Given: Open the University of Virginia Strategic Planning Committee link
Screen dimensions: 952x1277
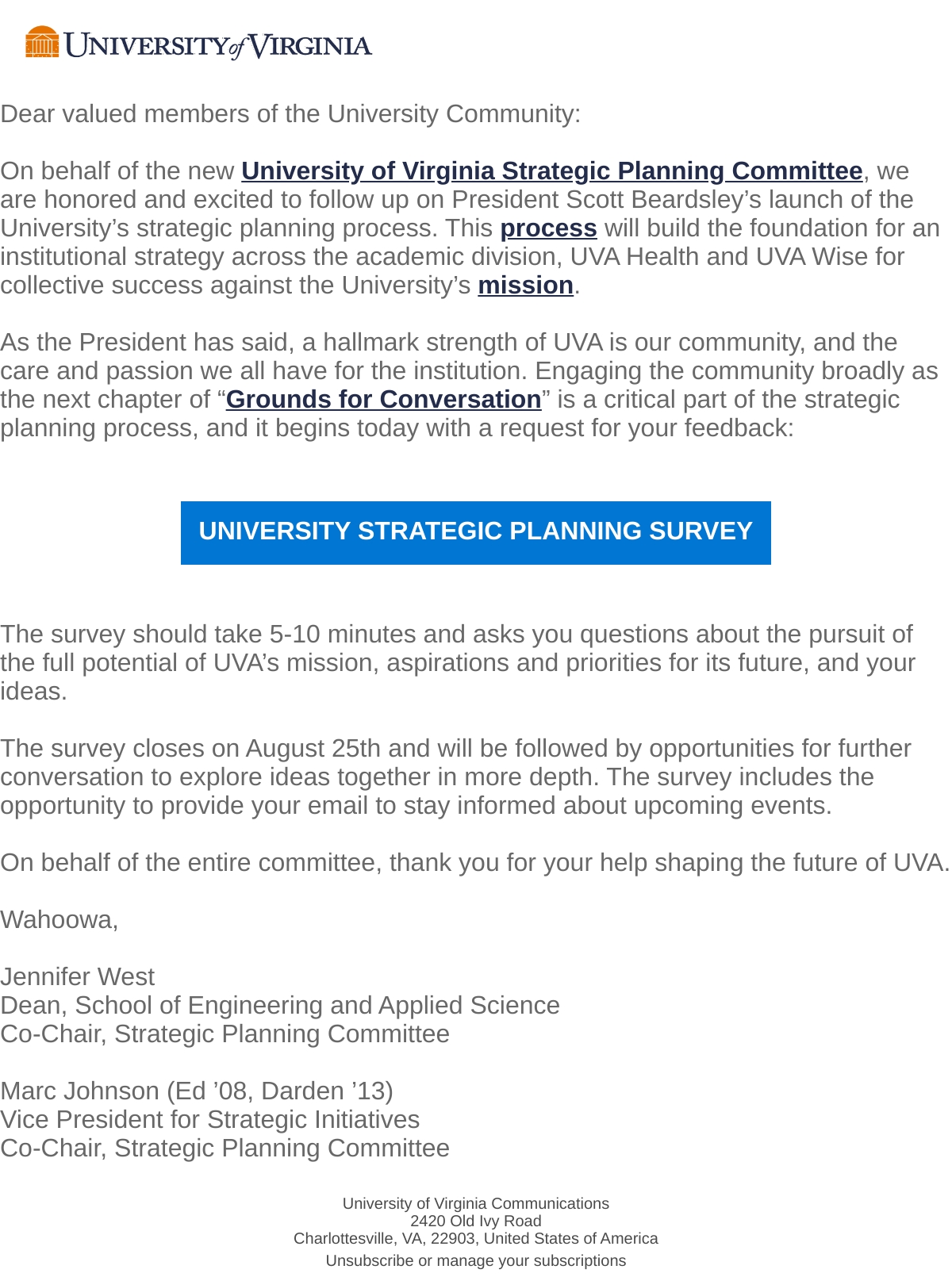Looking at the screenshot, I should tap(552, 171).
